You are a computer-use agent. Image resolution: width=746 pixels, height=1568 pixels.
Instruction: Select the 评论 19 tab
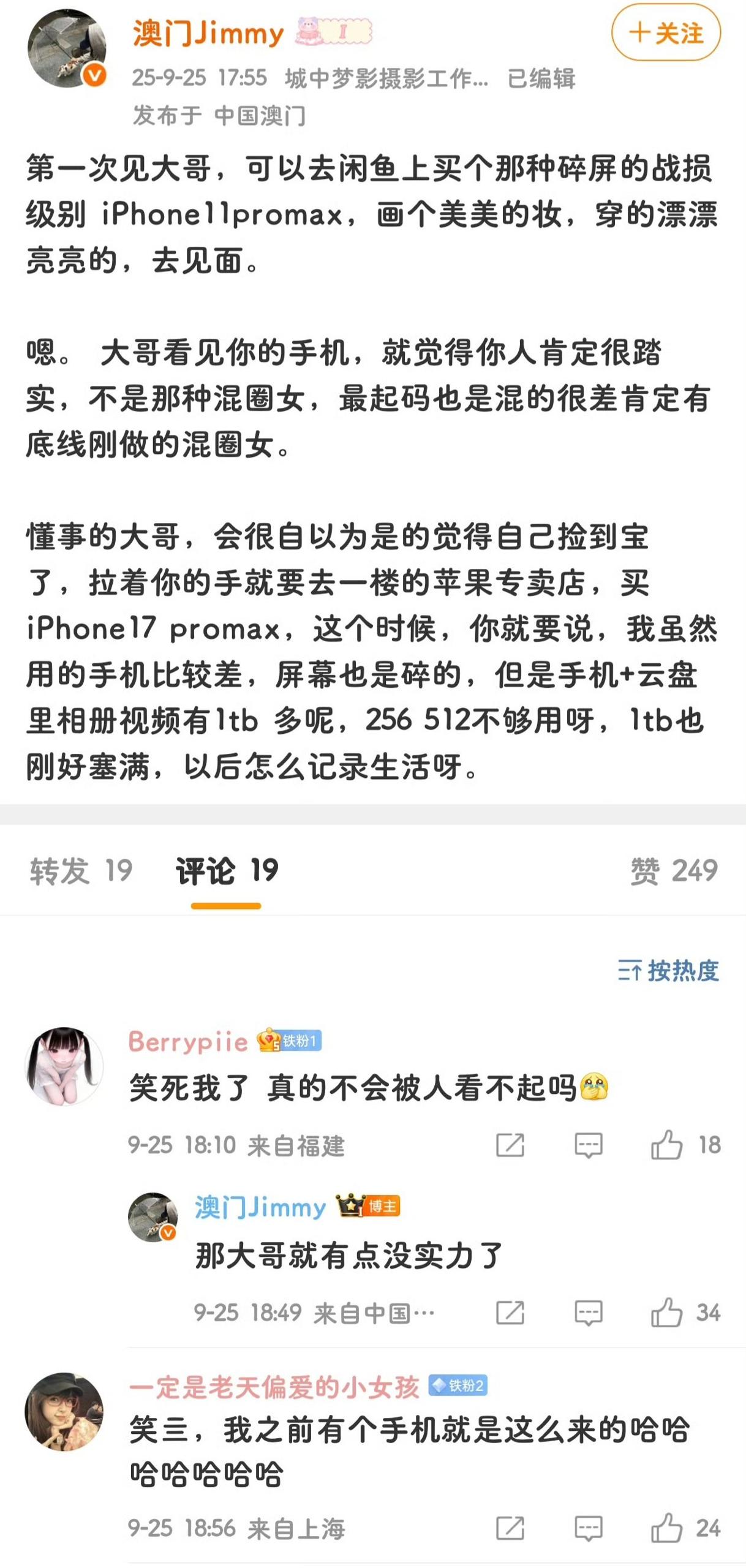[227, 870]
